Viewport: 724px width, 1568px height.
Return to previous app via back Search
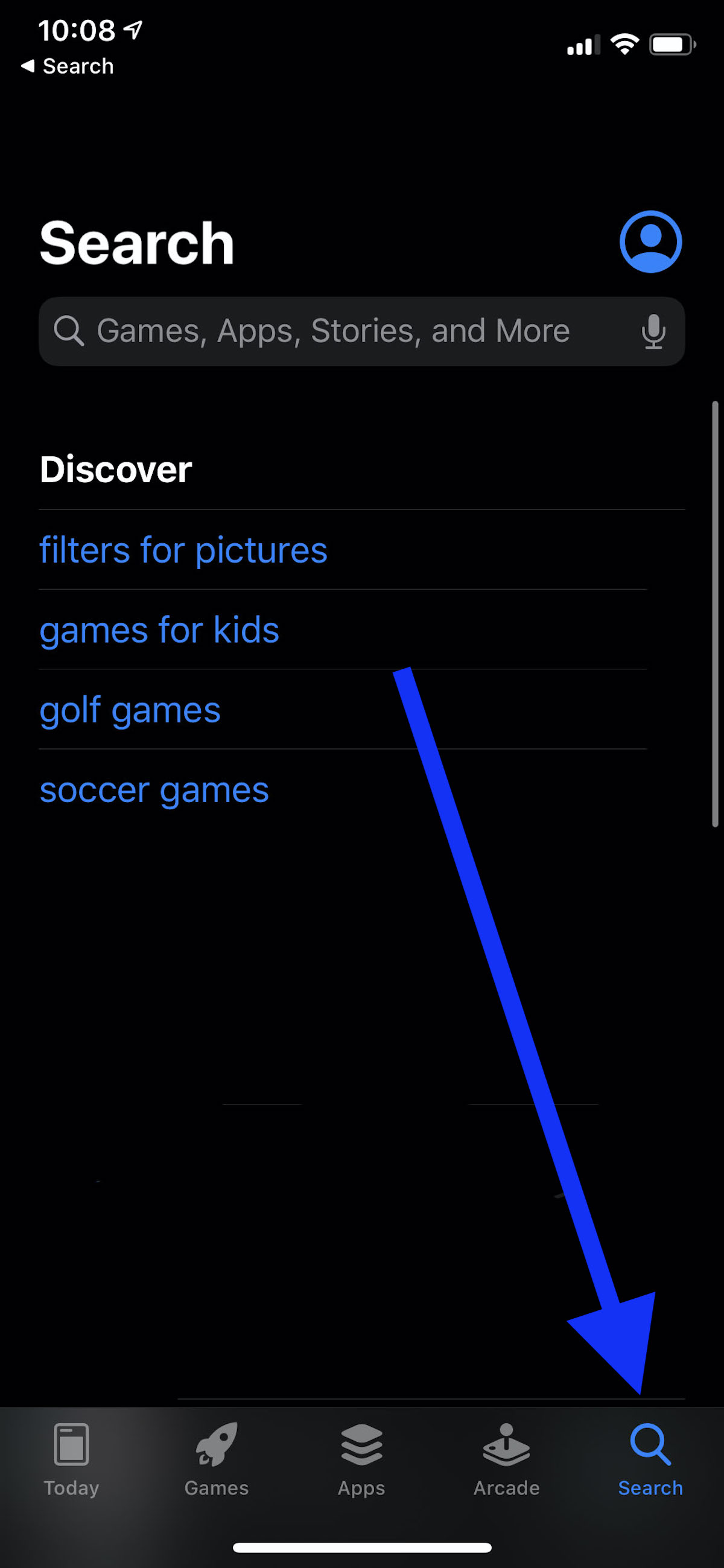67,66
